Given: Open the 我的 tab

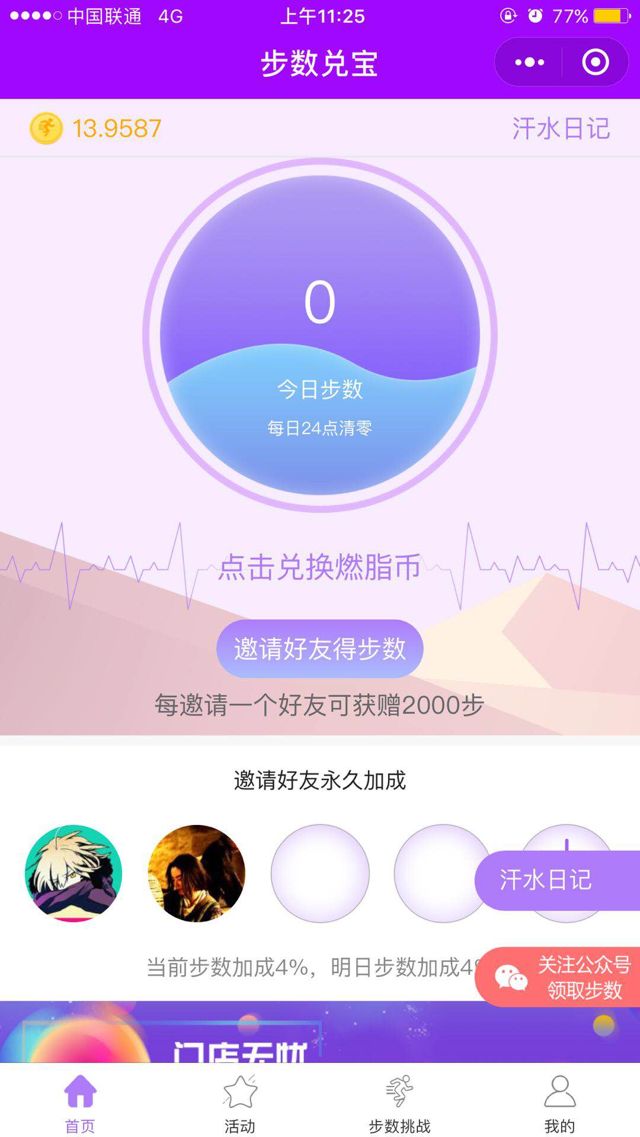Looking at the screenshot, I should [x=560, y=1103].
